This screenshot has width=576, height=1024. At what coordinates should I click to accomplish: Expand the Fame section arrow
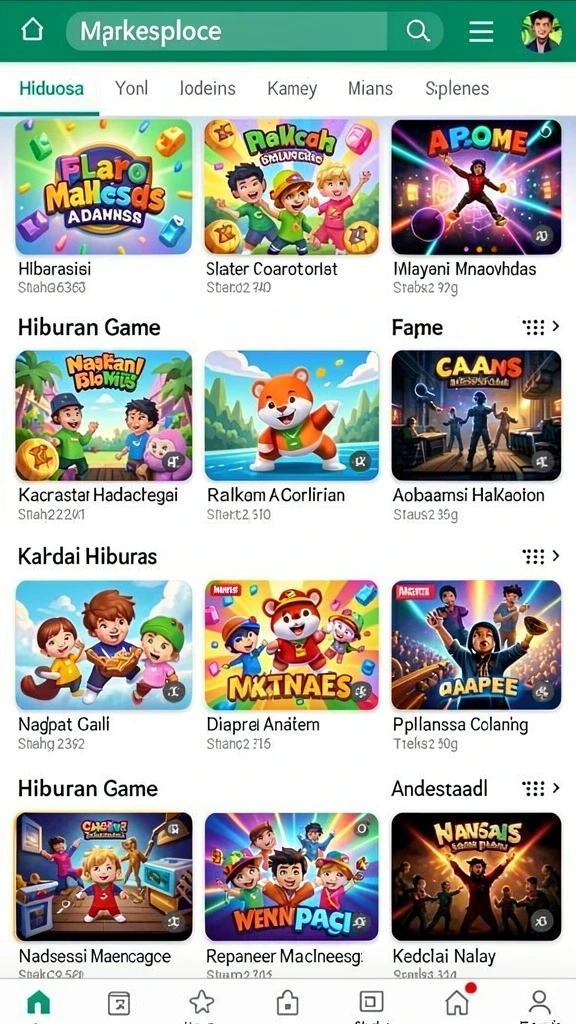click(556, 326)
